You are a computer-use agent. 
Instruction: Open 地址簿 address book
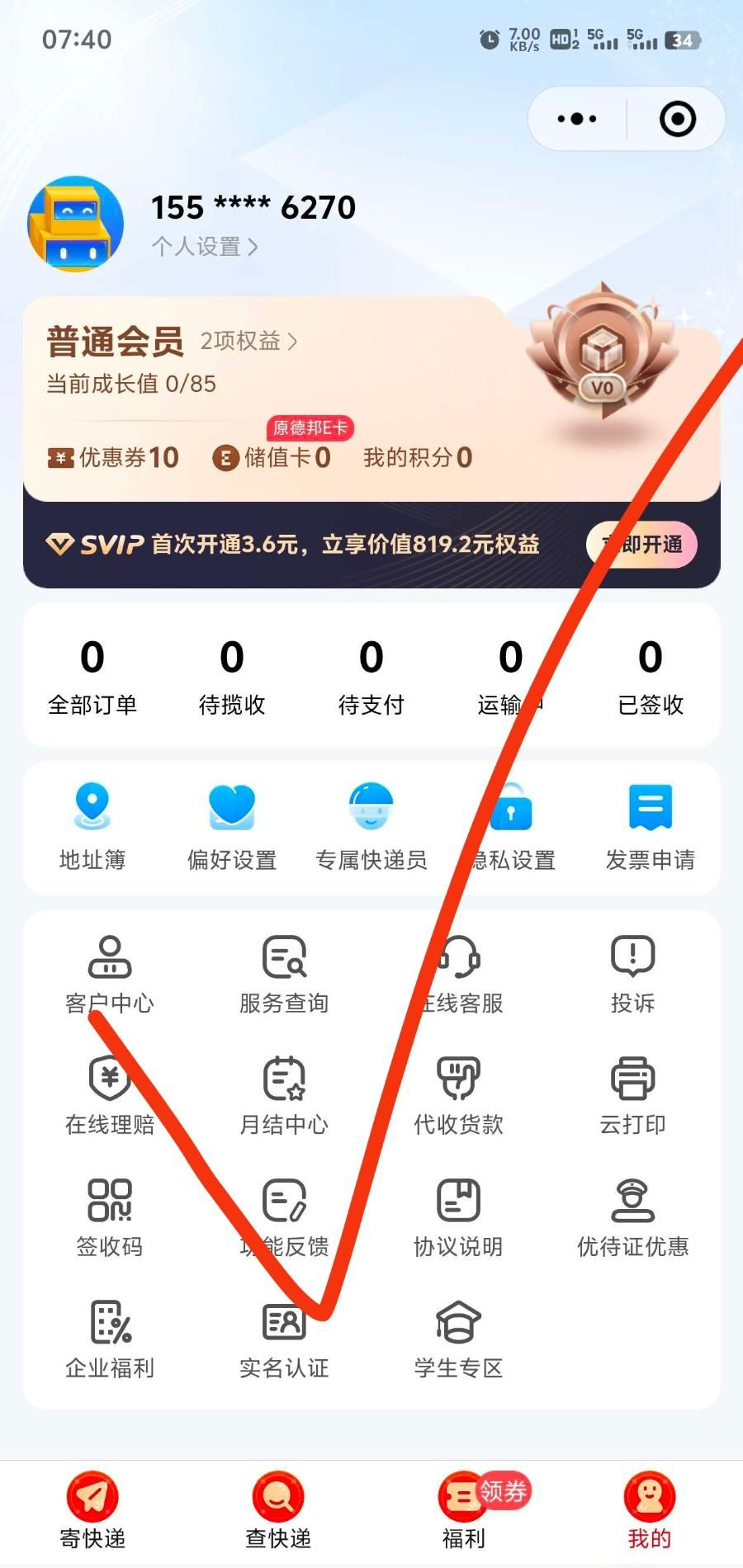coord(92,826)
